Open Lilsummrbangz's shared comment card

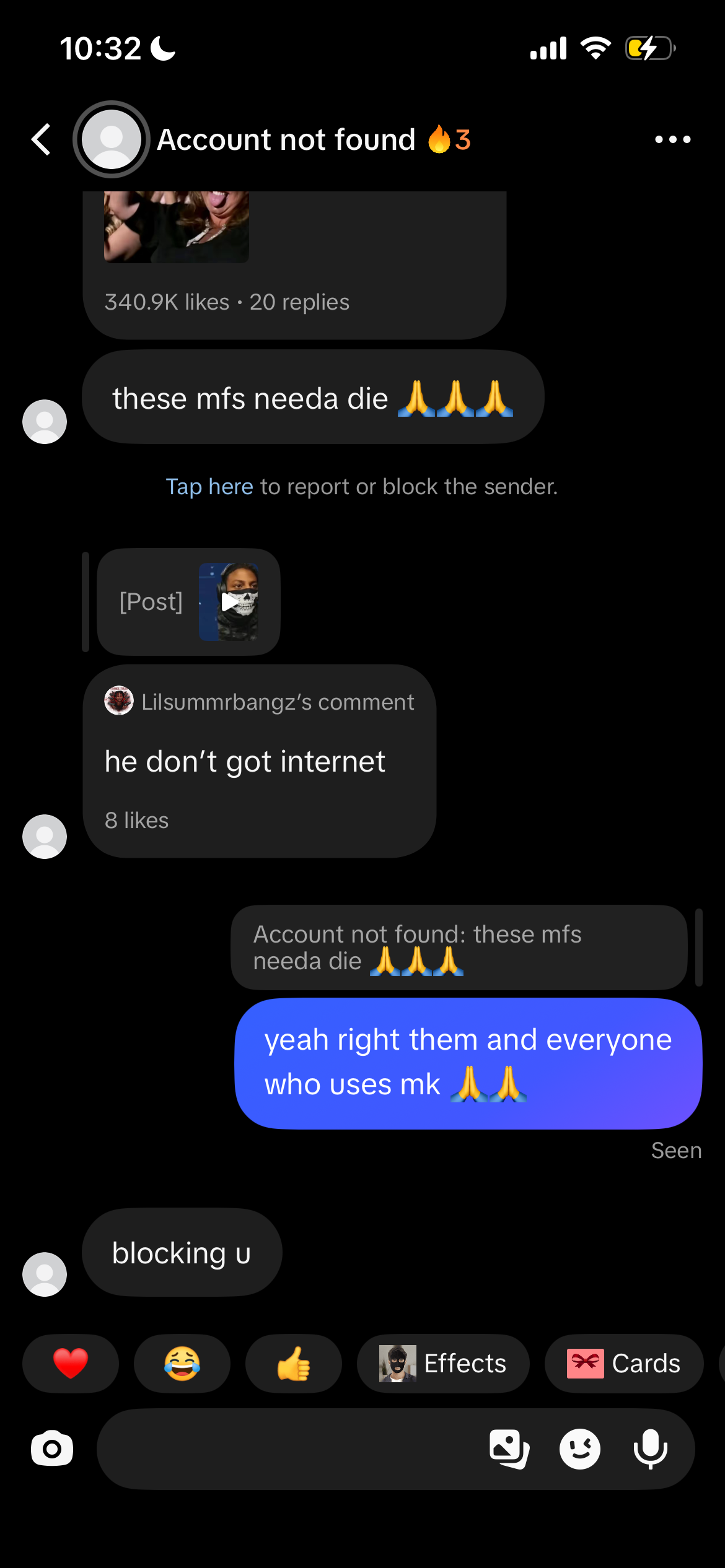[259, 760]
